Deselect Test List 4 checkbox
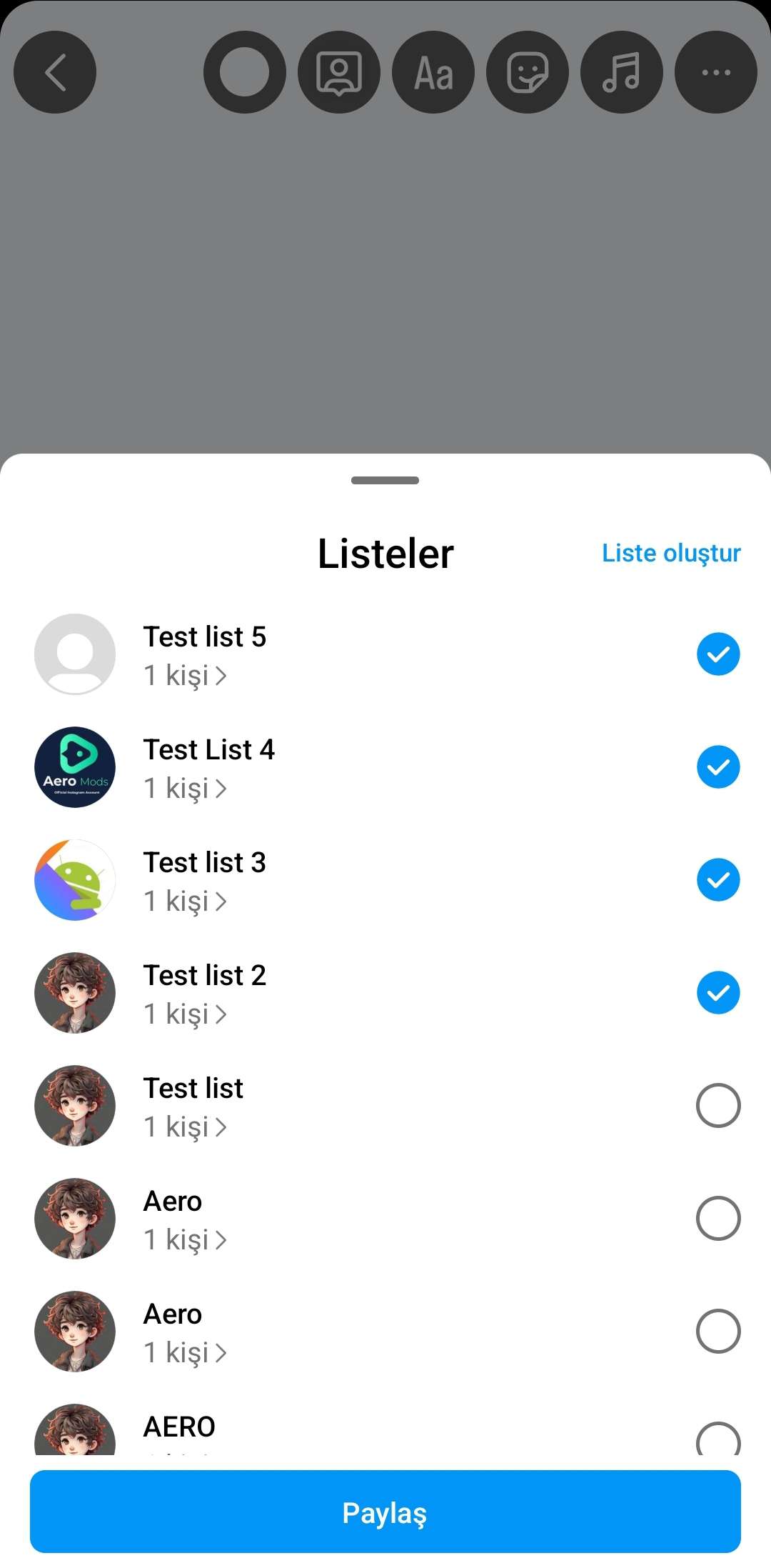 718,766
